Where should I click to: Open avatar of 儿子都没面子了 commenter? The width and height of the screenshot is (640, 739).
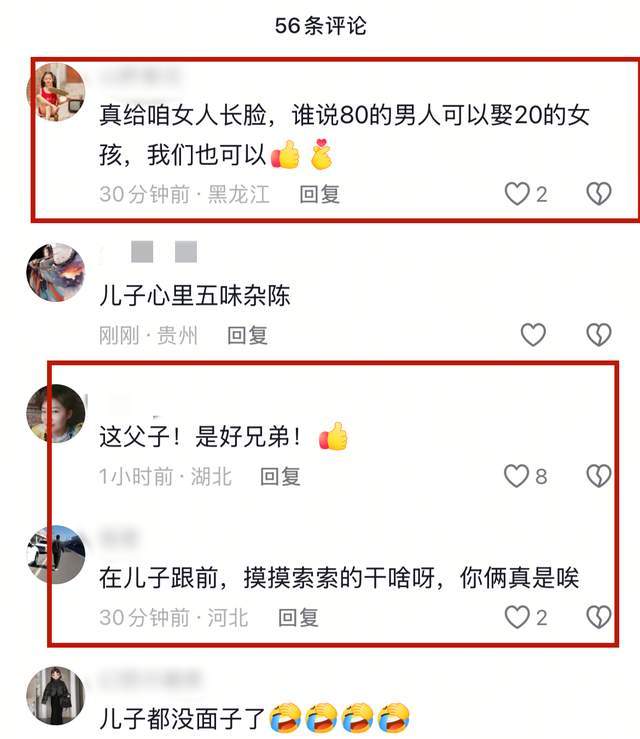[56, 695]
